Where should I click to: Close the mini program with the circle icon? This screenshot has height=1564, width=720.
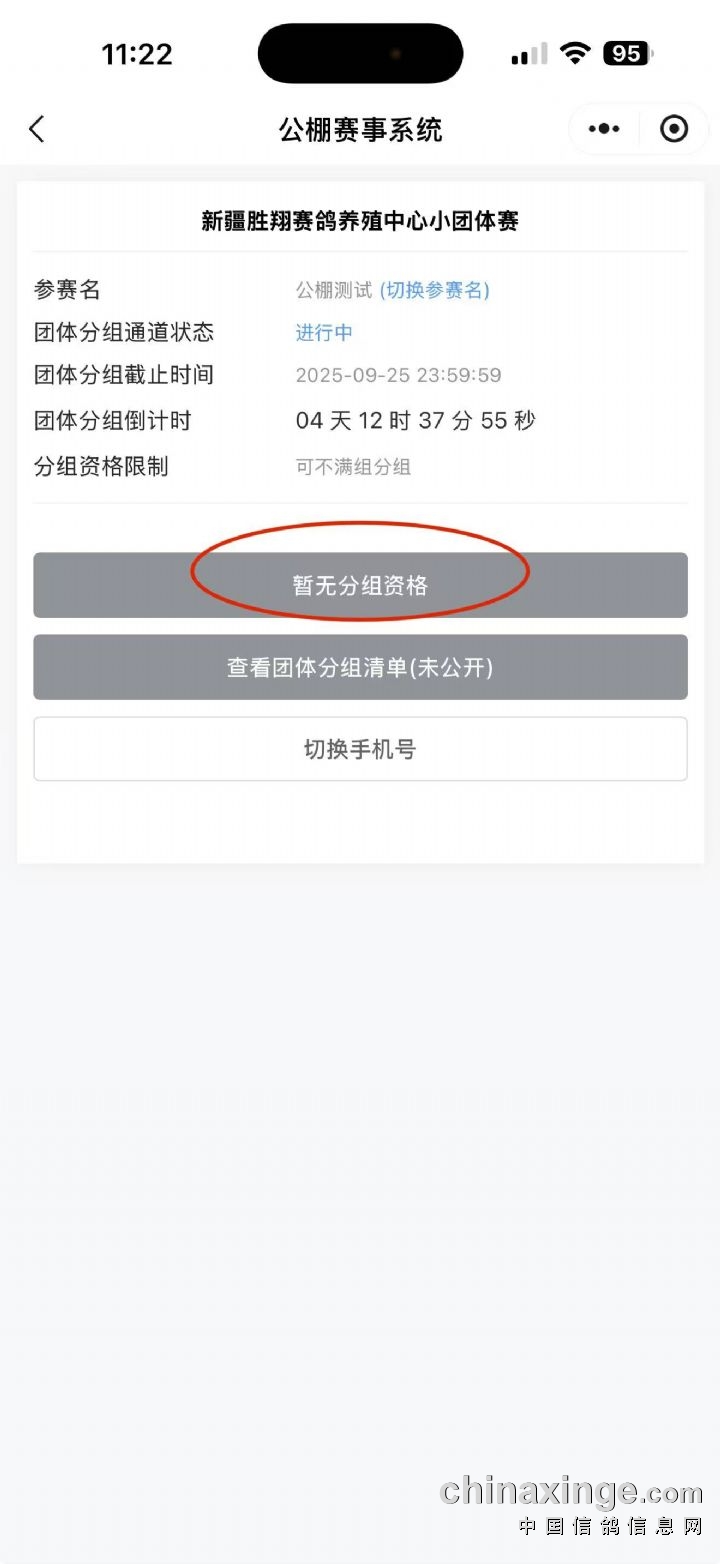[674, 129]
